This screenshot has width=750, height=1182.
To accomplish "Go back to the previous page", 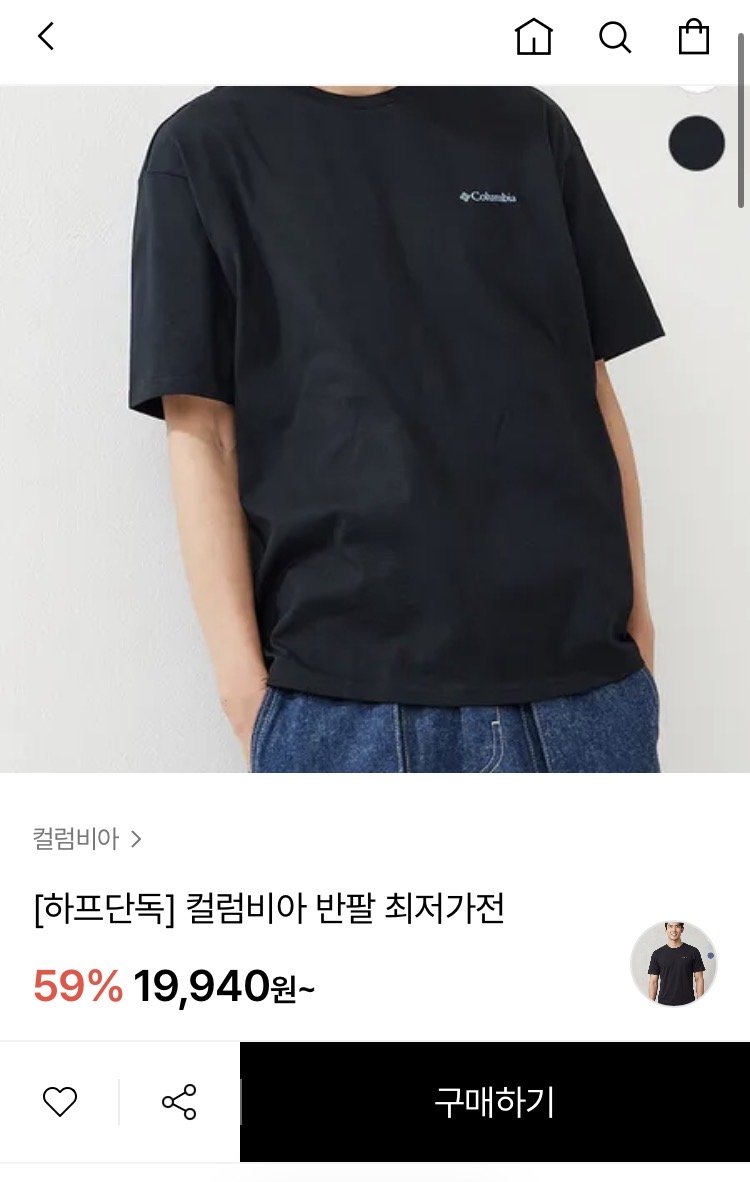I will point(45,37).
